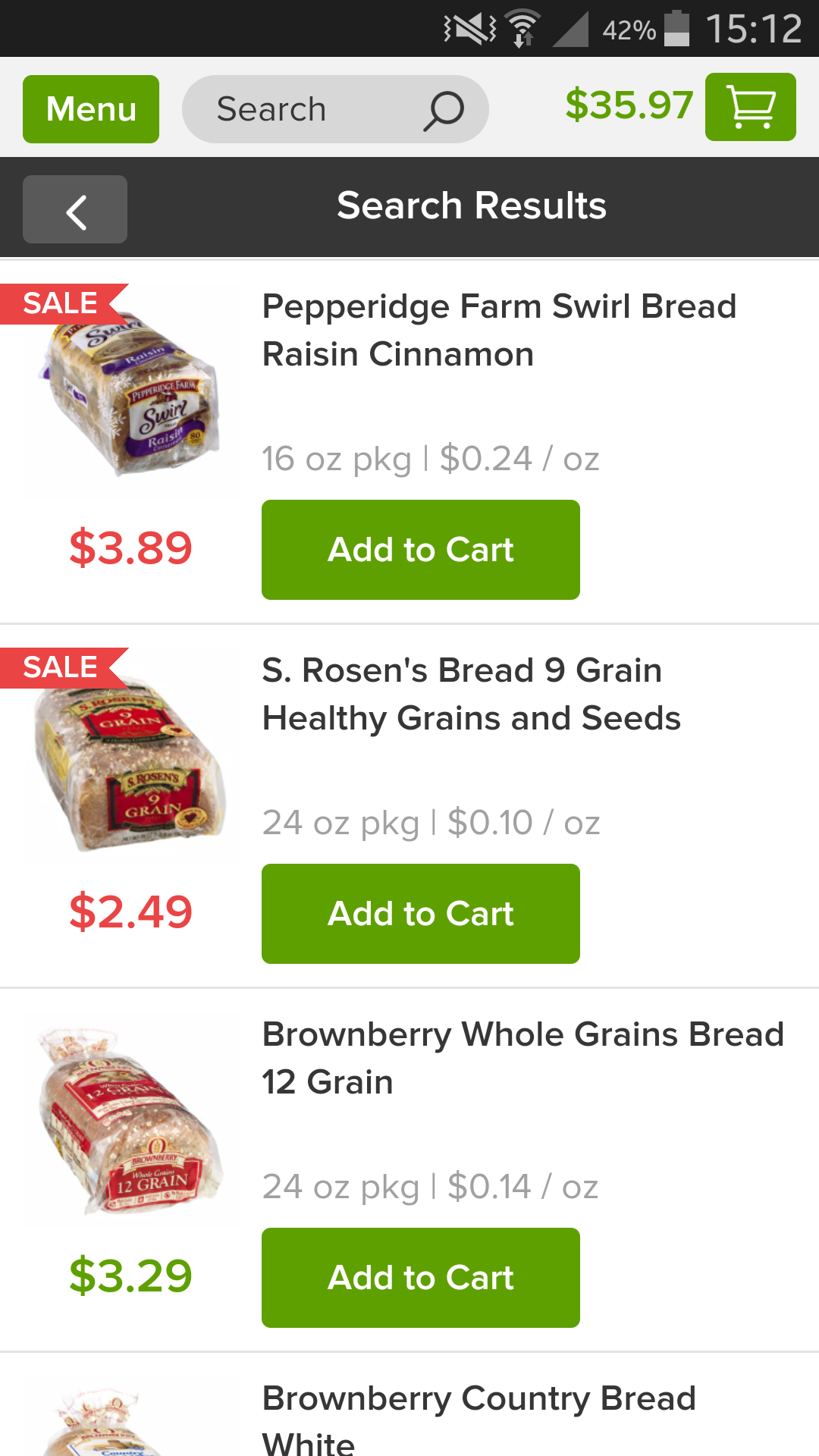Open the shopping cart
The width and height of the screenshot is (819, 1456).
750,107
